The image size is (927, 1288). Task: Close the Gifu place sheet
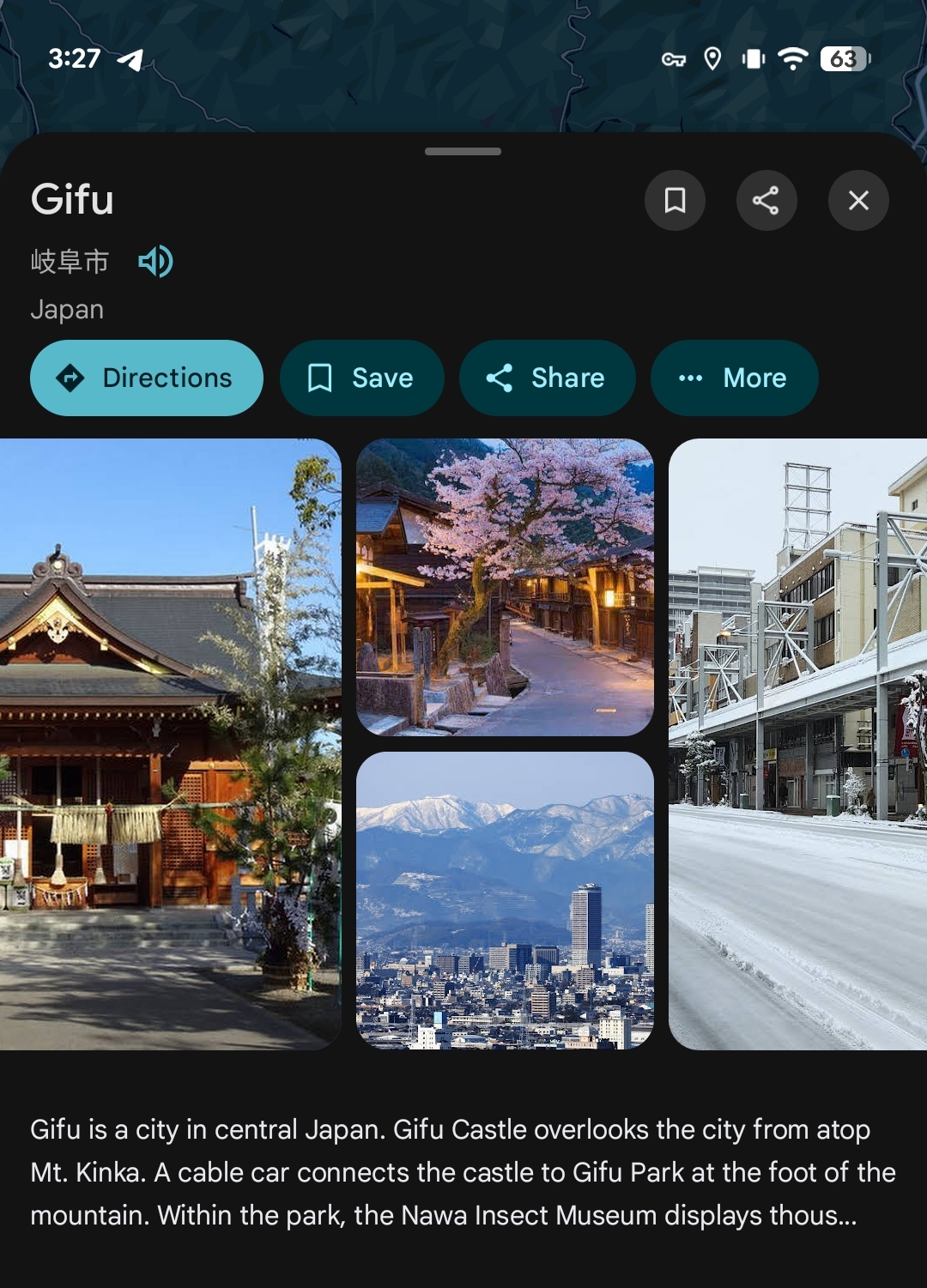point(857,201)
